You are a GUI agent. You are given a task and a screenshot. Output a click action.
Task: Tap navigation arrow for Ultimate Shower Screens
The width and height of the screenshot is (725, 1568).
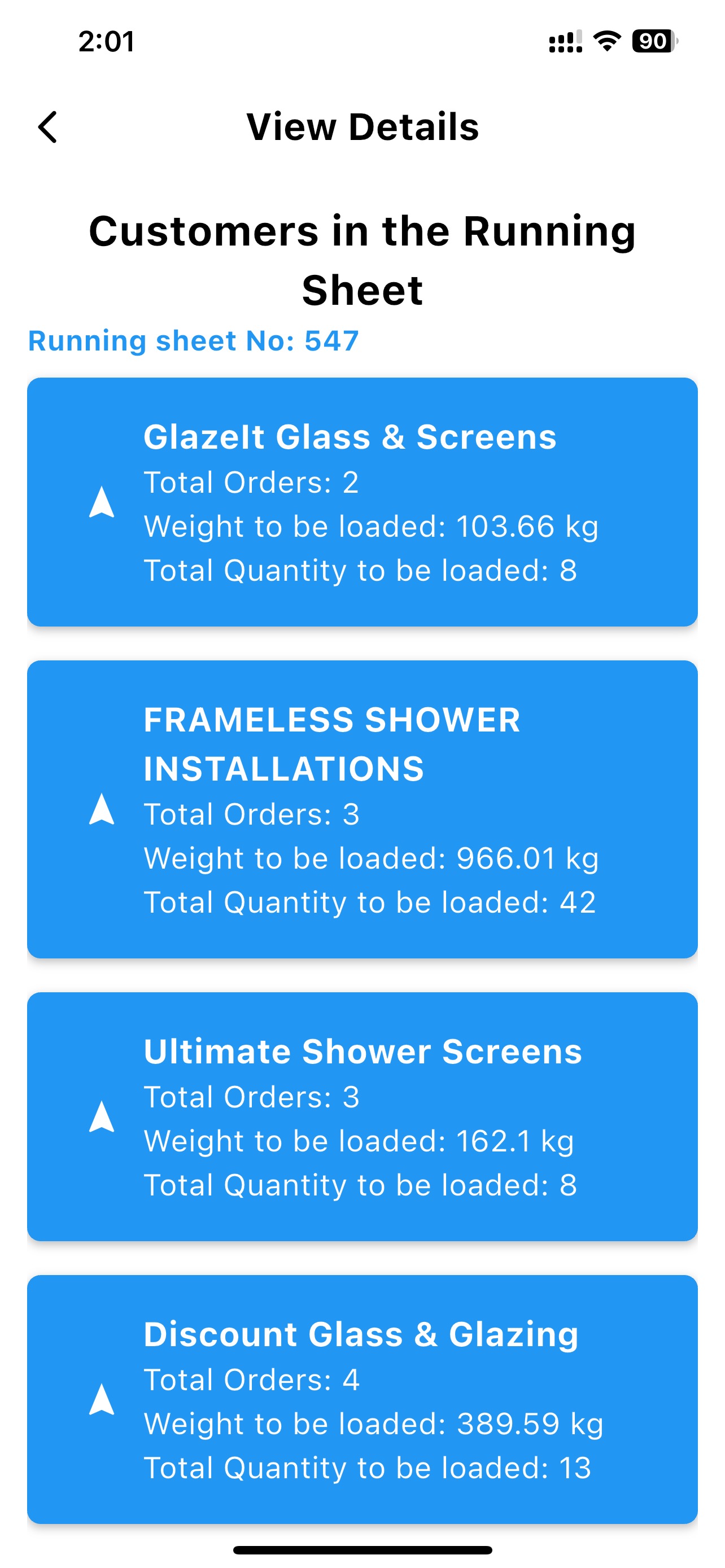click(x=102, y=1117)
